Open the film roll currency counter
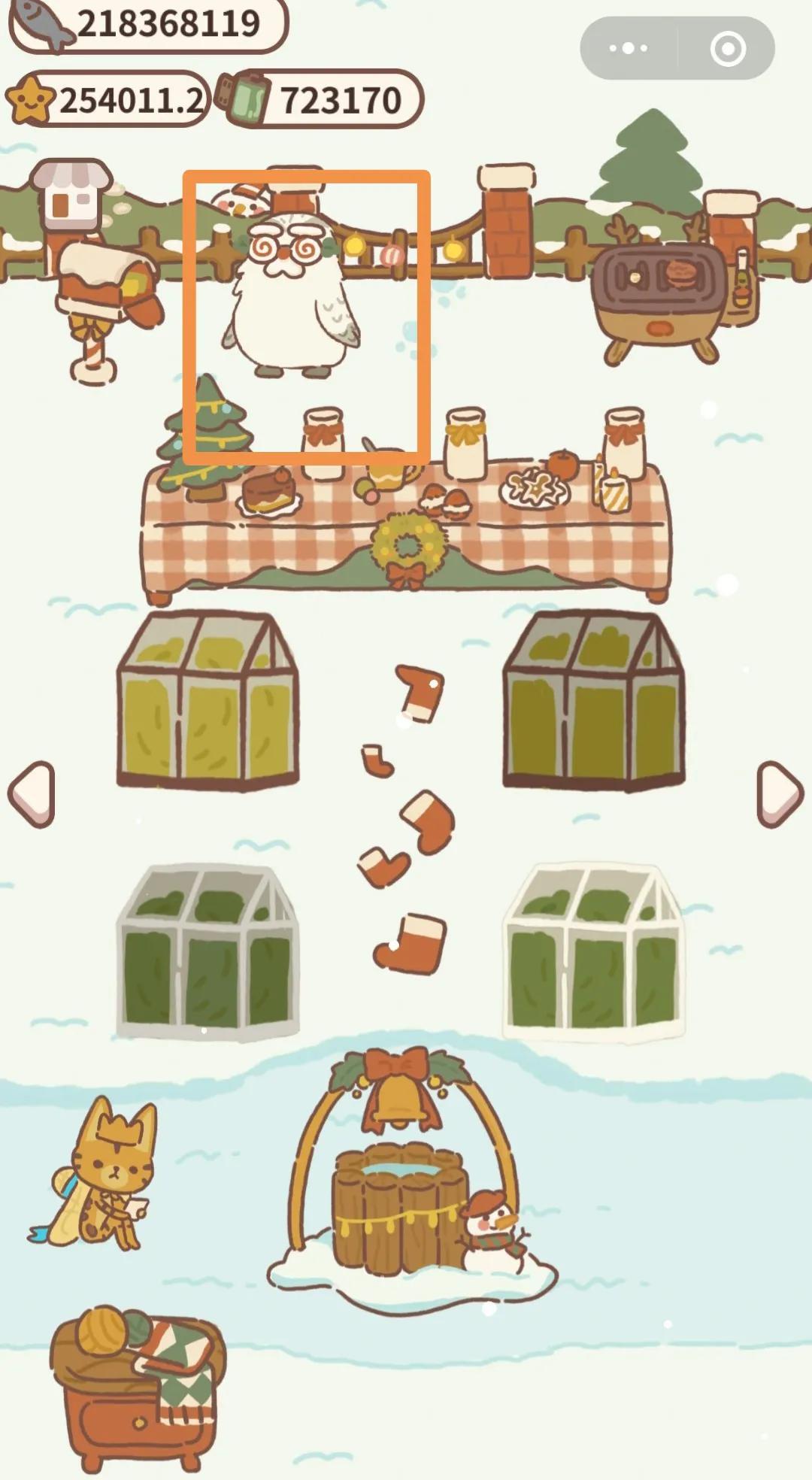 pyautogui.click(x=323, y=99)
